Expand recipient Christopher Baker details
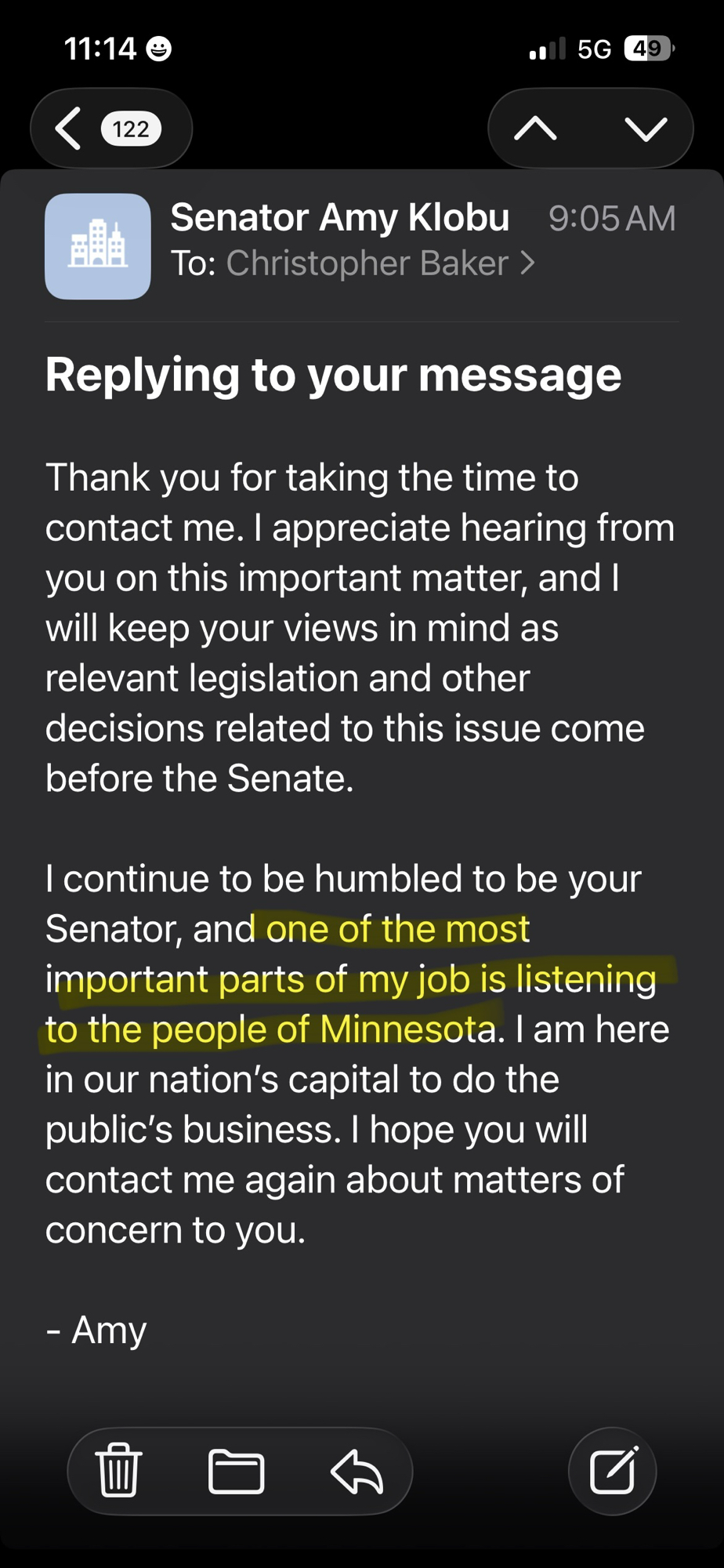This screenshot has height=1568, width=724. tap(380, 263)
